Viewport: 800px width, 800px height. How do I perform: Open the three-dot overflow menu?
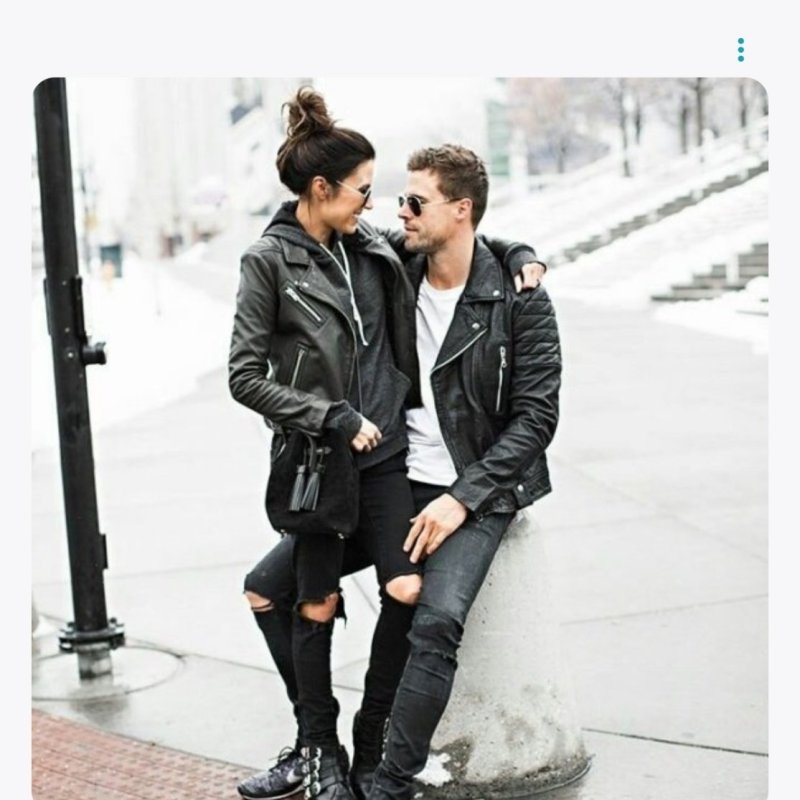(740, 50)
